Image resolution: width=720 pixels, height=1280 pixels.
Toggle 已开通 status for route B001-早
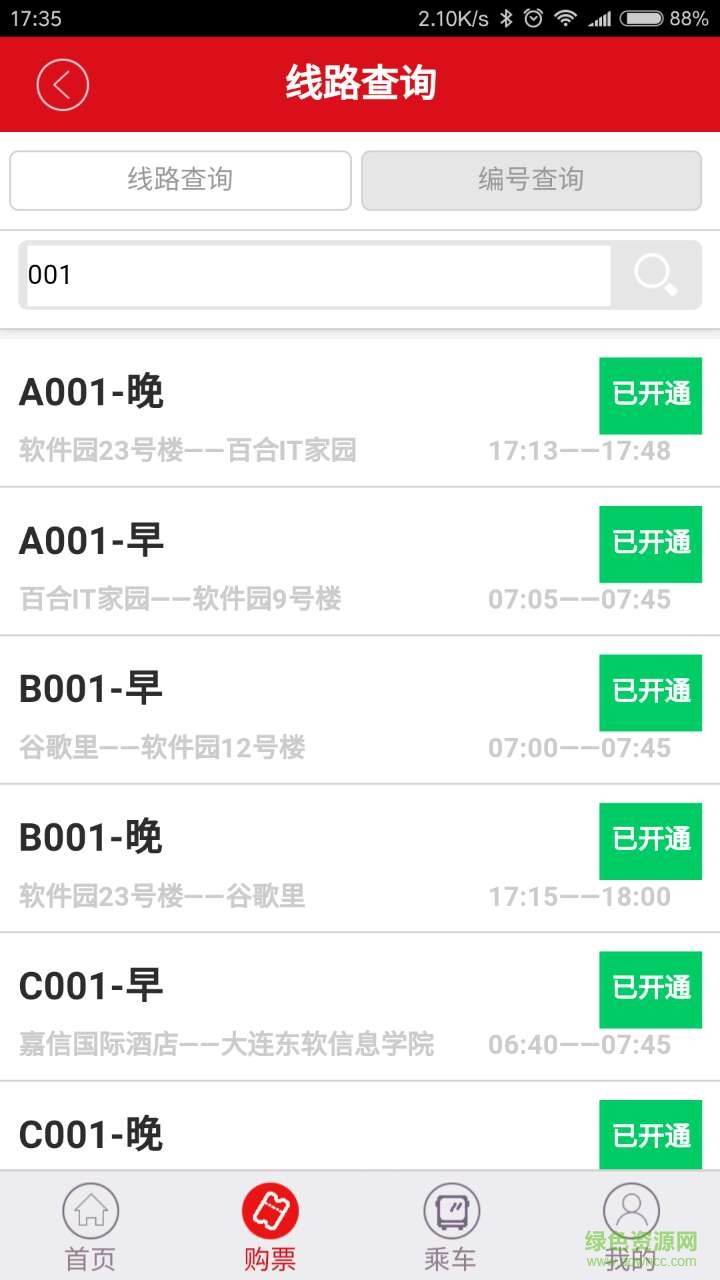650,693
